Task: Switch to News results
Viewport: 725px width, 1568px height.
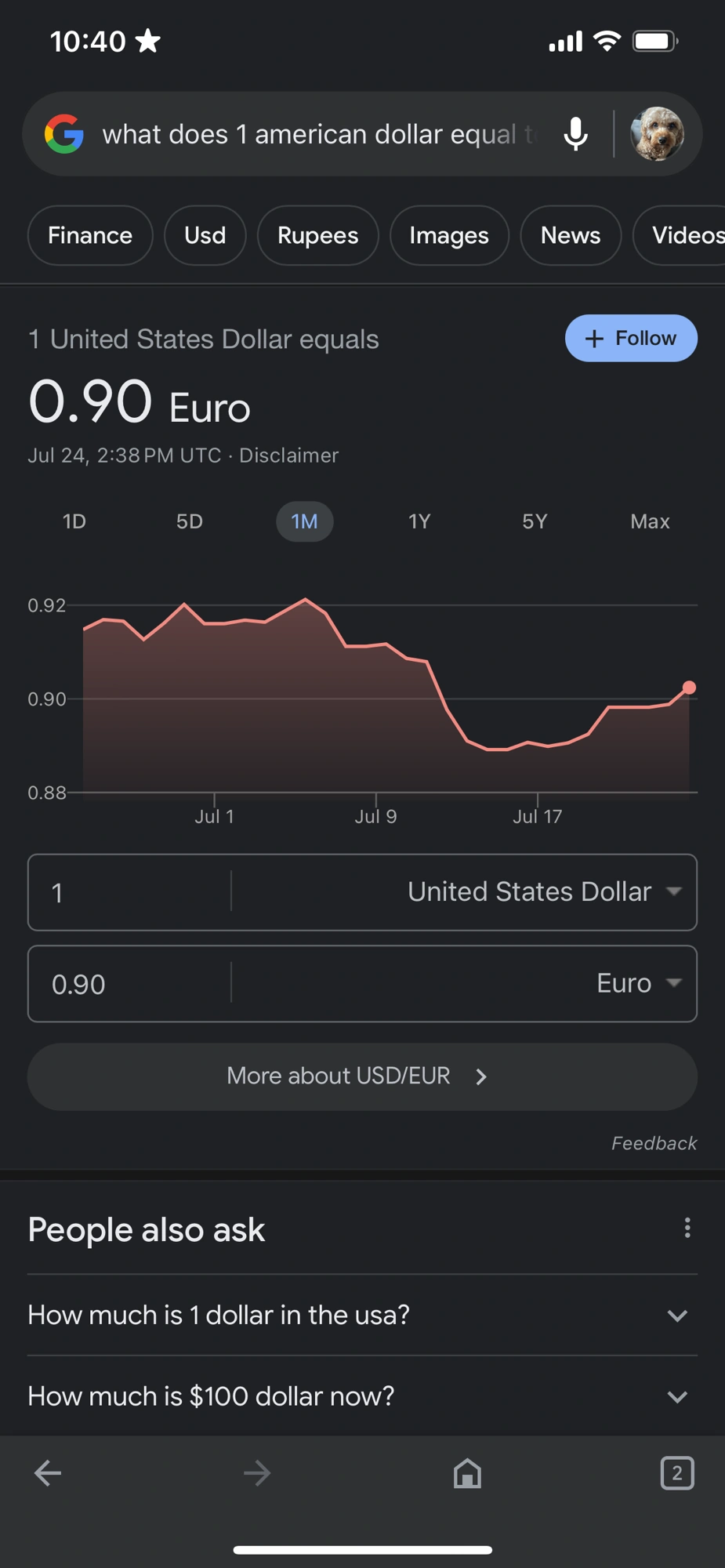Action: tap(571, 235)
